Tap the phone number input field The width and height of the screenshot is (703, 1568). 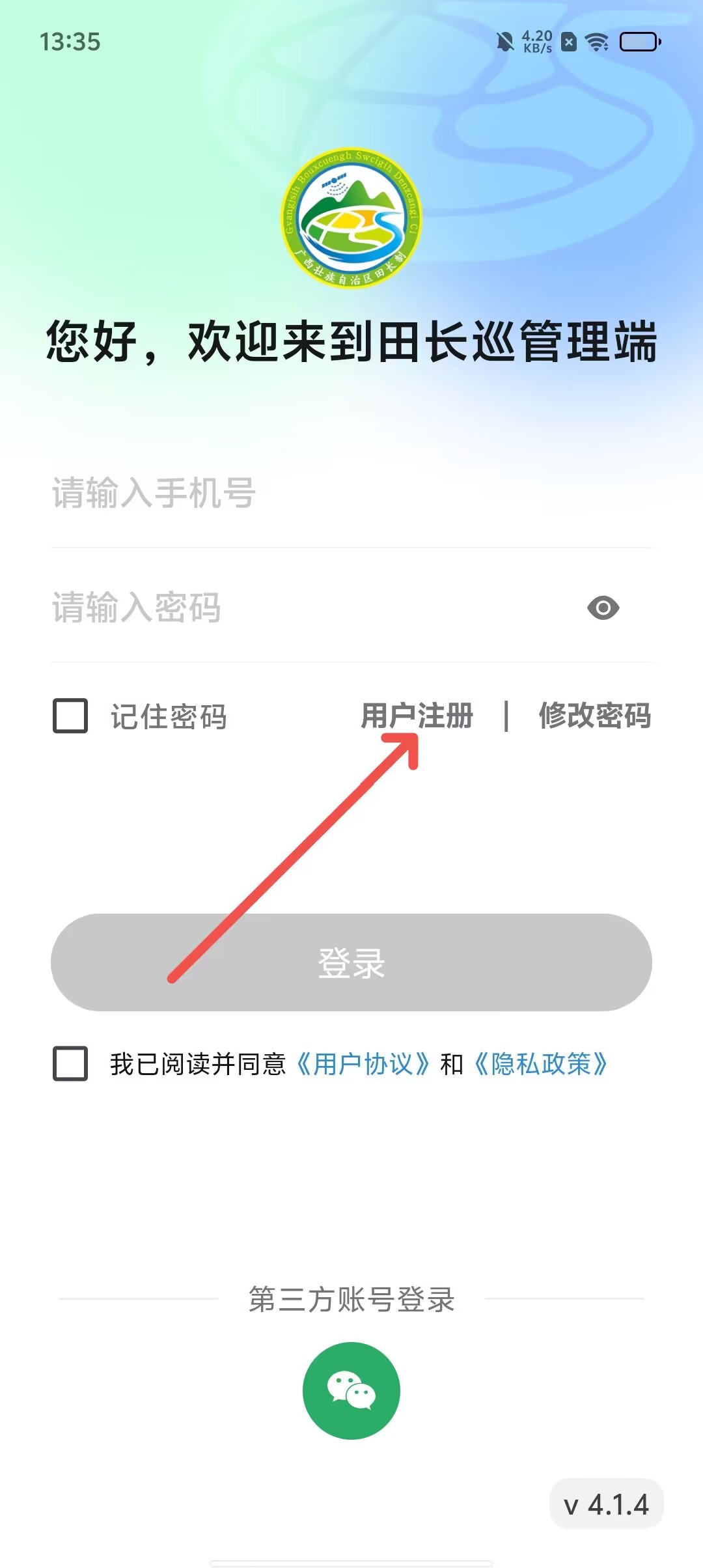(351, 493)
